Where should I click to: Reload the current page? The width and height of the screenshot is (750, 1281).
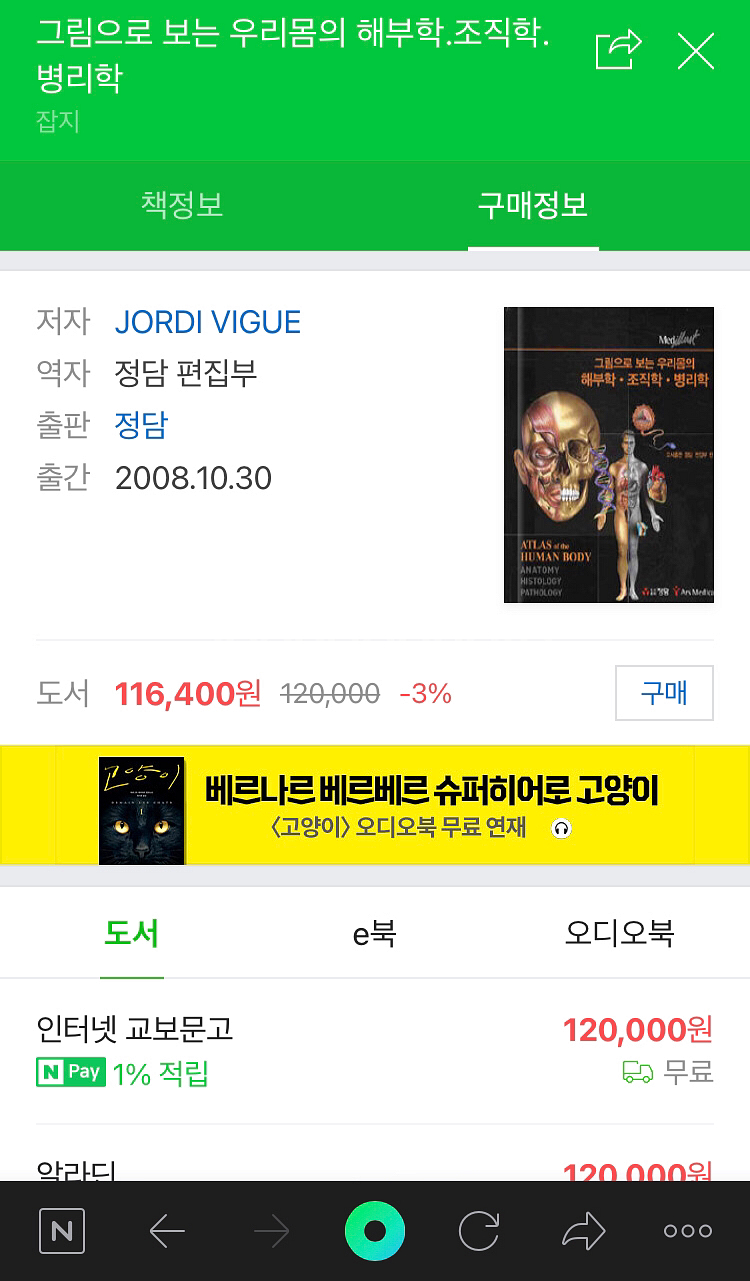(x=479, y=1231)
